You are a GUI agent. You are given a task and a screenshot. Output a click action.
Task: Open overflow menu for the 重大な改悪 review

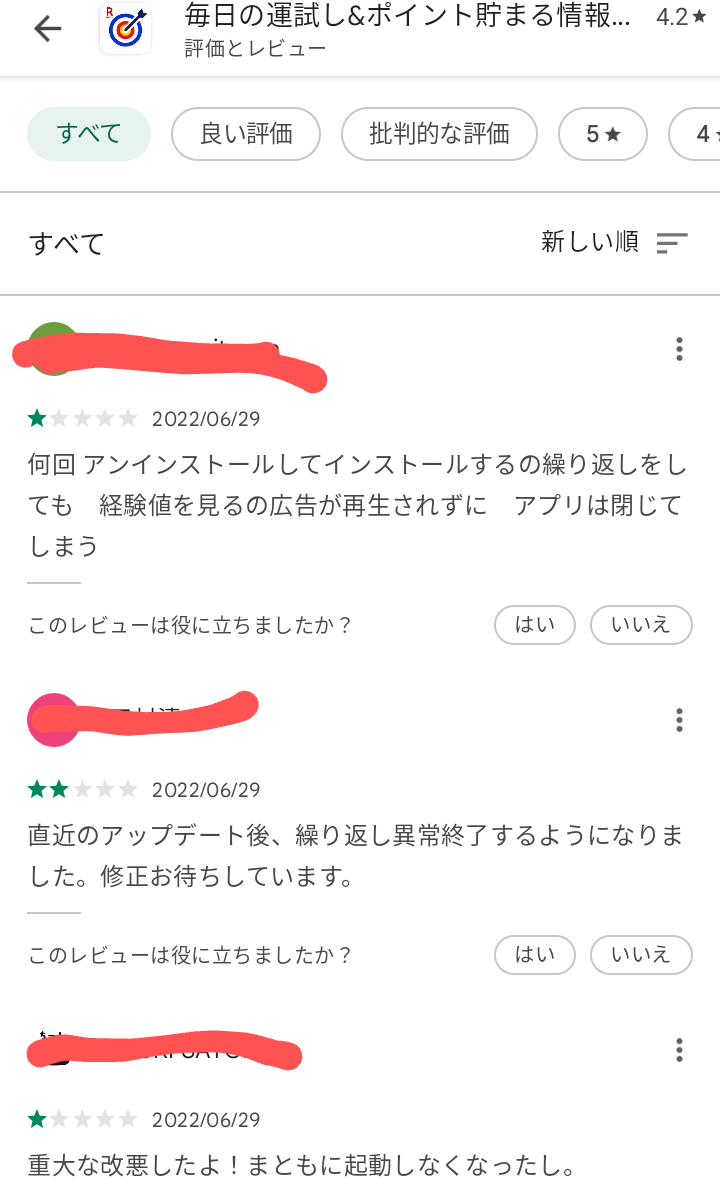tap(679, 1050)
